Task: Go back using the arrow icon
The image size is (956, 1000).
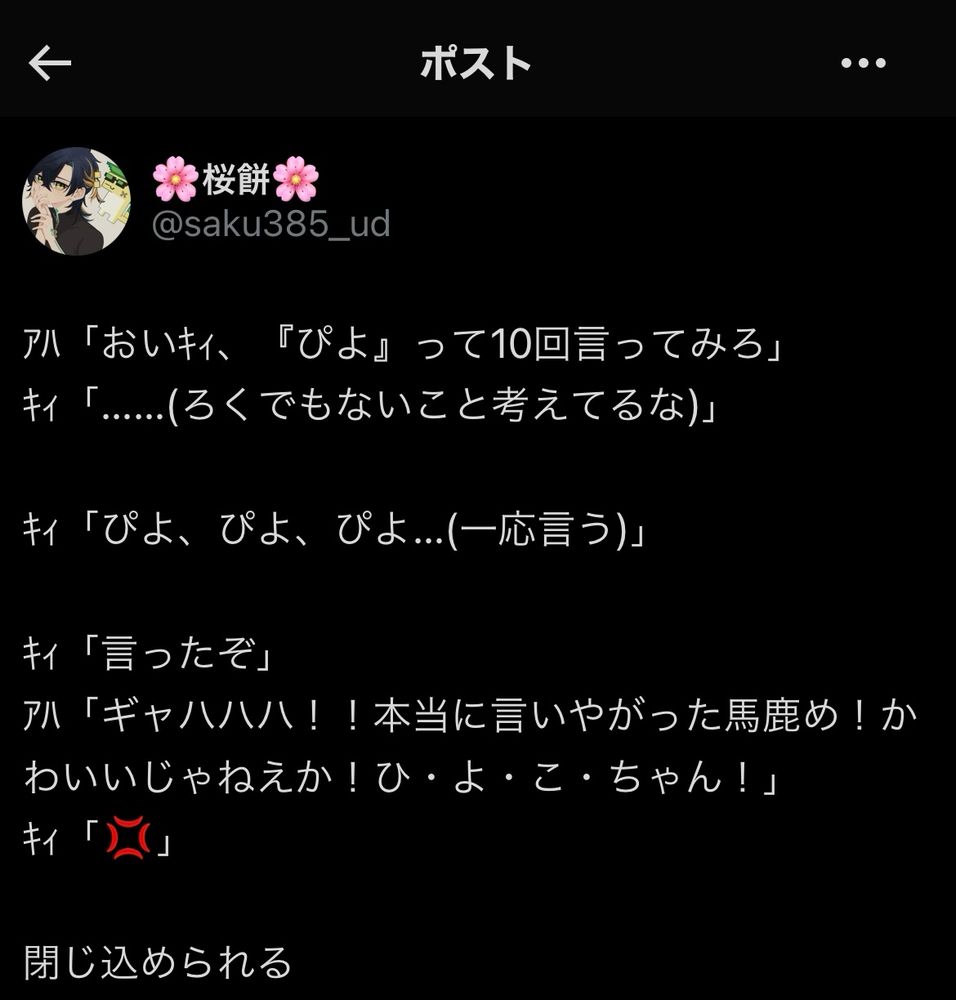Action: click(x=50, y=62)
